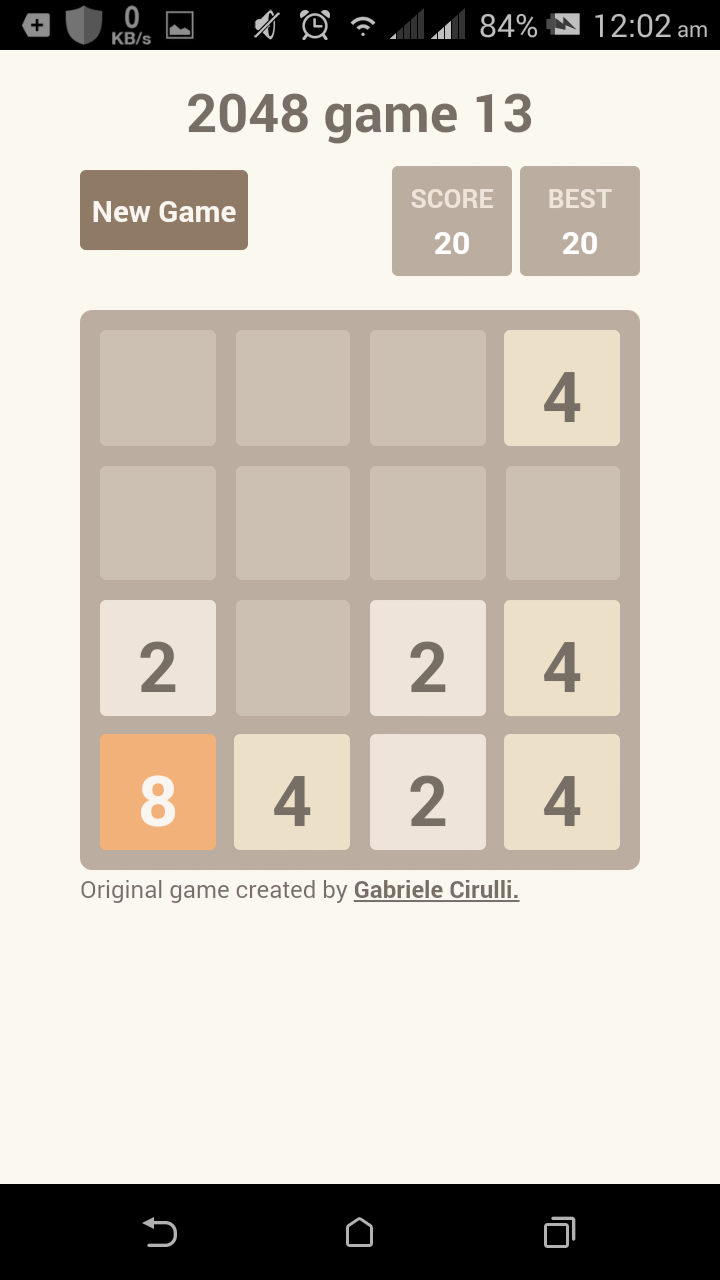Screen dimensions: 720x1280
Task: Tap the Home navigation icon
Action: [359, 1233]
